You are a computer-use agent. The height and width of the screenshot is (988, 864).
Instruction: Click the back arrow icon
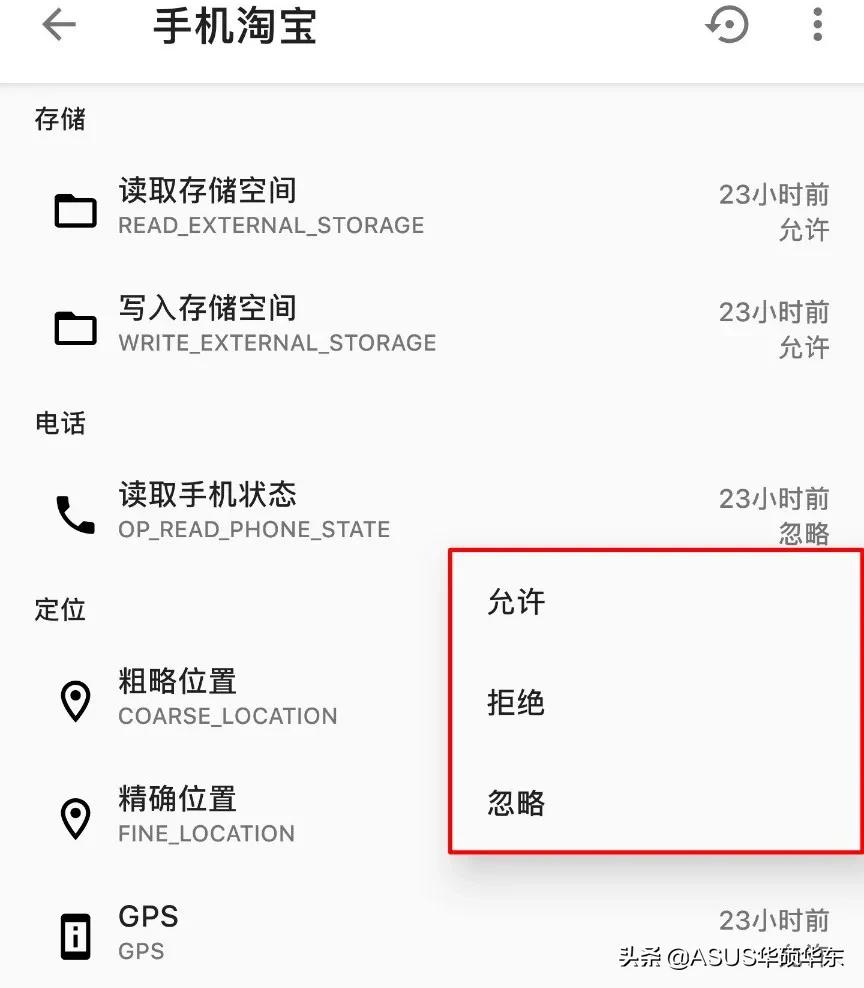coord(57,25)
